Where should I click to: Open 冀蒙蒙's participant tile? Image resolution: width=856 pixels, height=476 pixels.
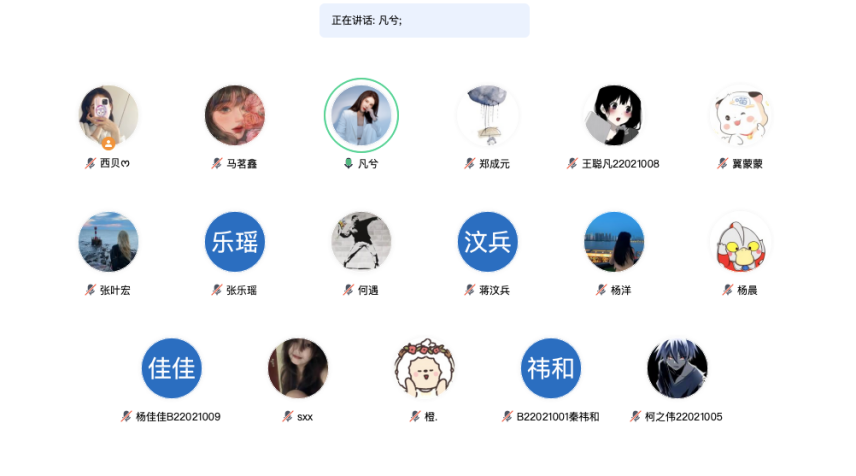(740, 115)
